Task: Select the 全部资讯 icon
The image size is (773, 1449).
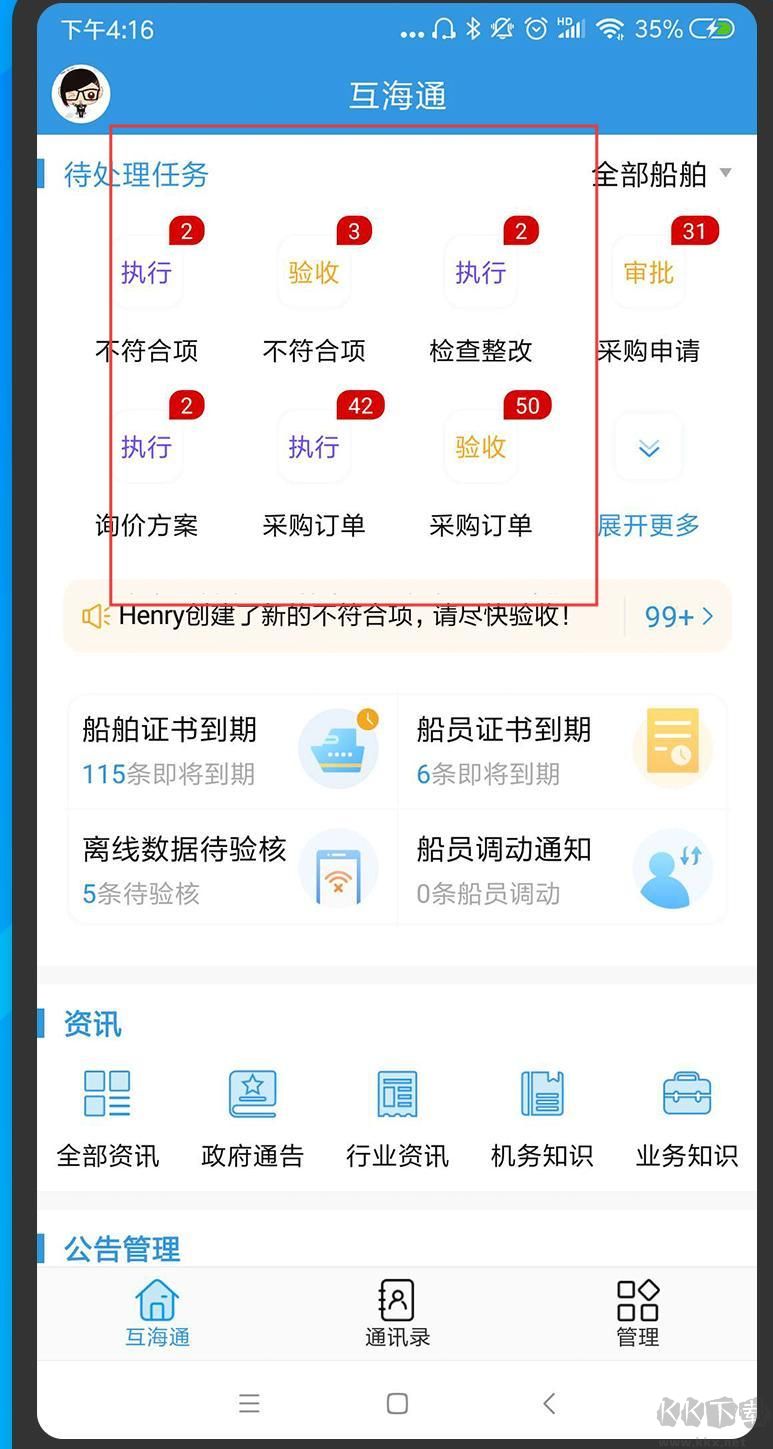Action: coord(107,1092)
